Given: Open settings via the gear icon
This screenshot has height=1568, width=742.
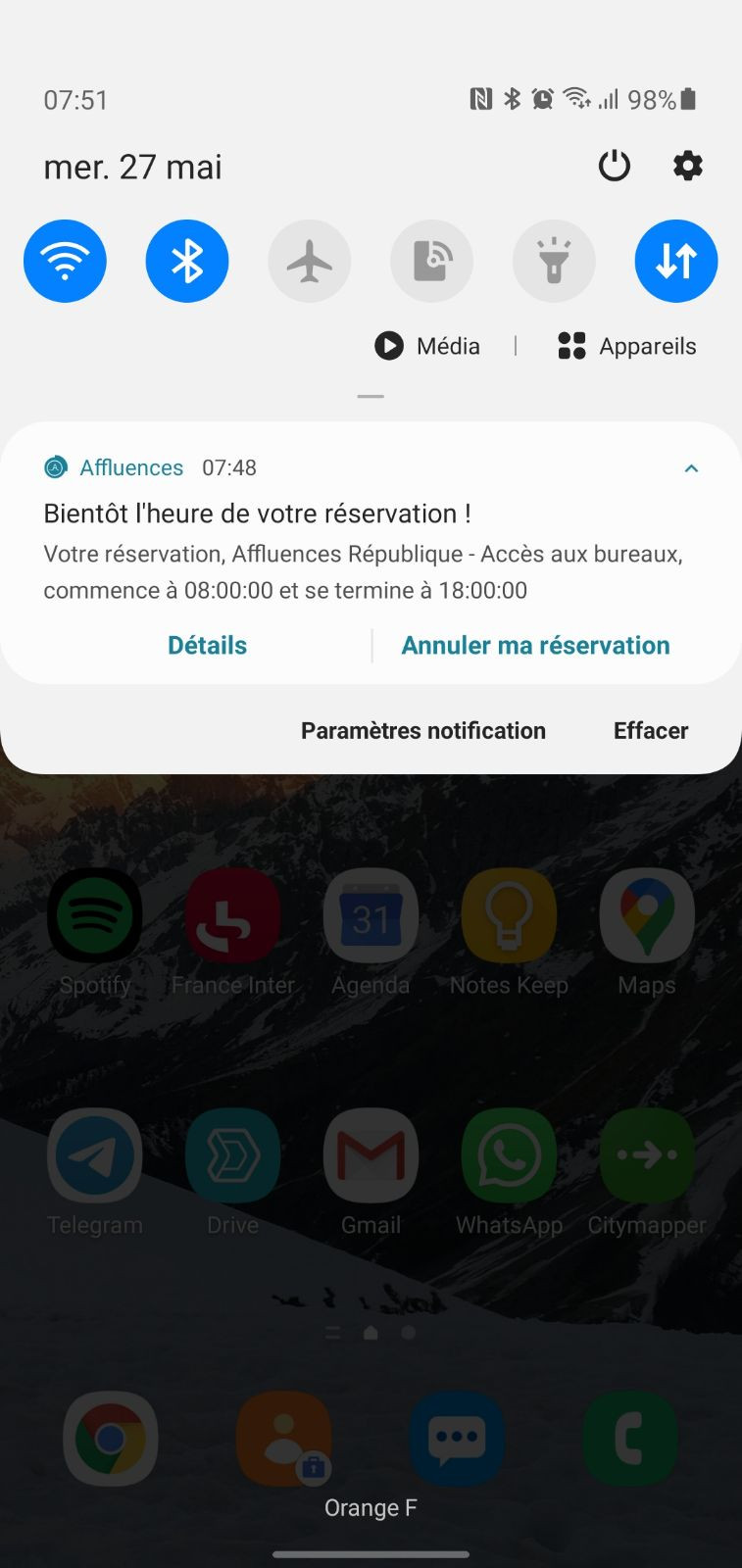Looking at the screenshot, I should [x=688, y=166].
